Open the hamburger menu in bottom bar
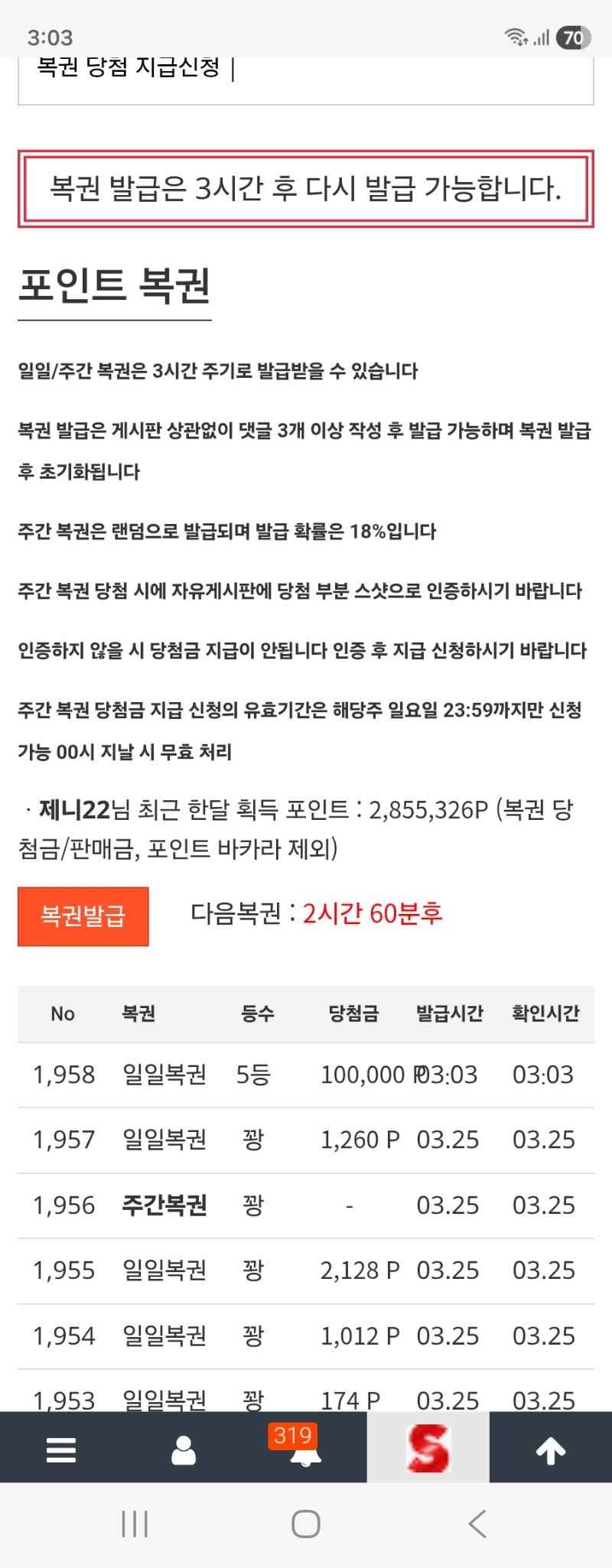Image resolution: width=612 pixels, height=1568 pixels. pos(61,1449)
